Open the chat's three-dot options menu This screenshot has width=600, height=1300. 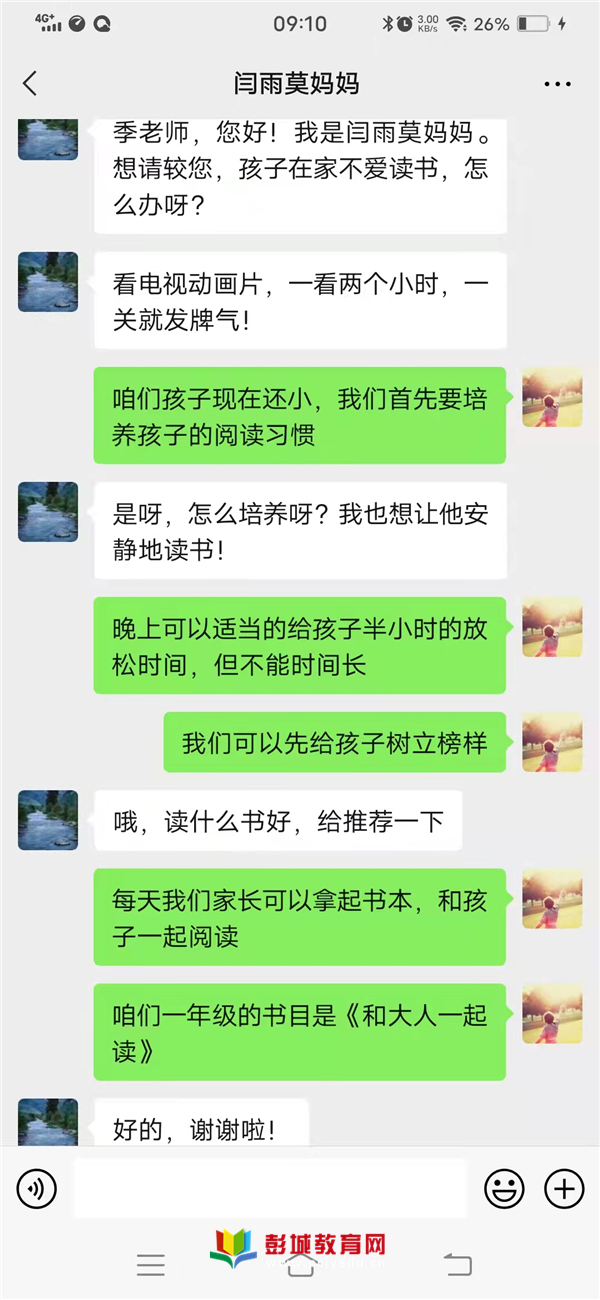point(557,84)
